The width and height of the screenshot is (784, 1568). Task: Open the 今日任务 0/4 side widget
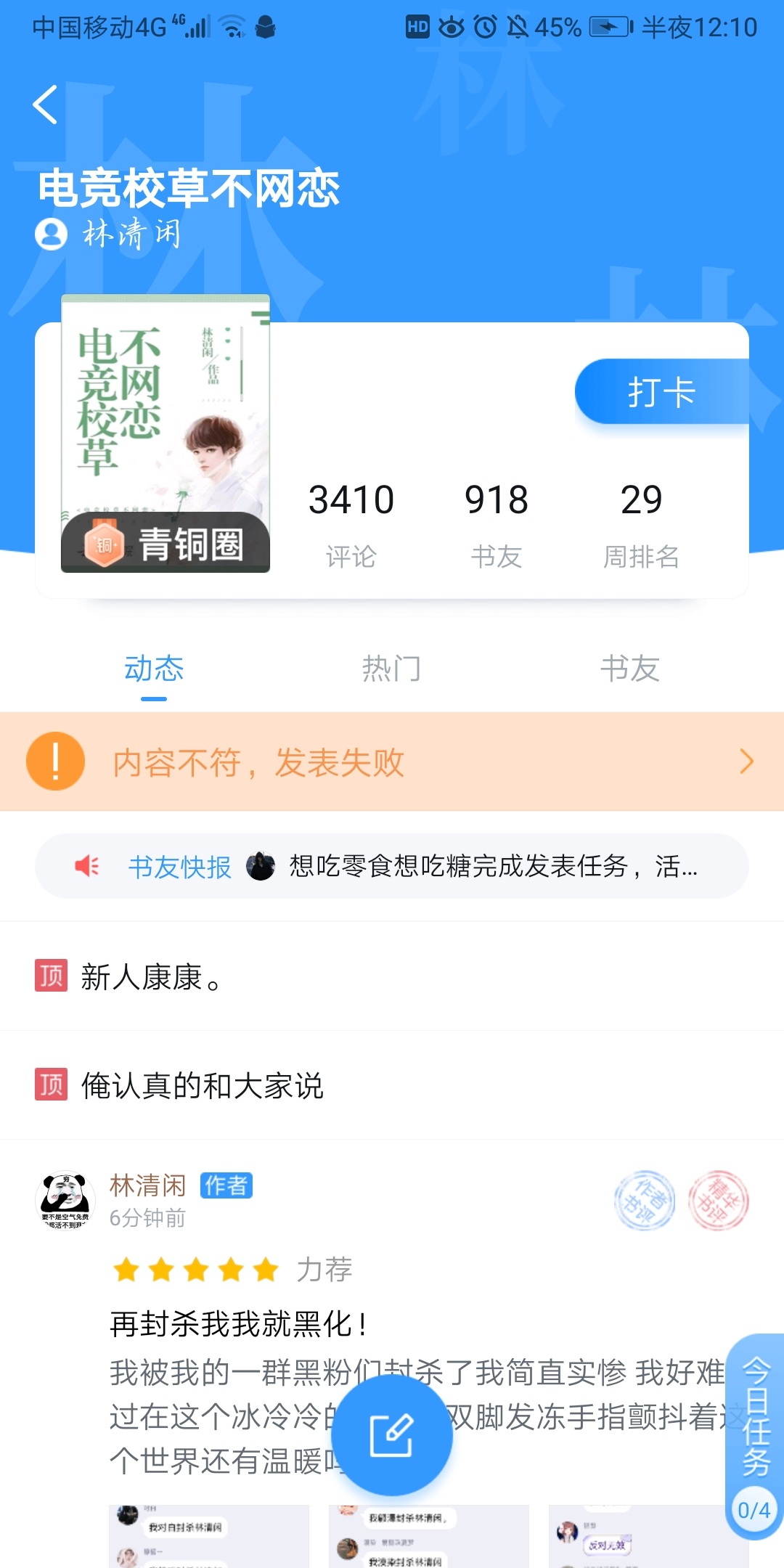(755, 1436)
